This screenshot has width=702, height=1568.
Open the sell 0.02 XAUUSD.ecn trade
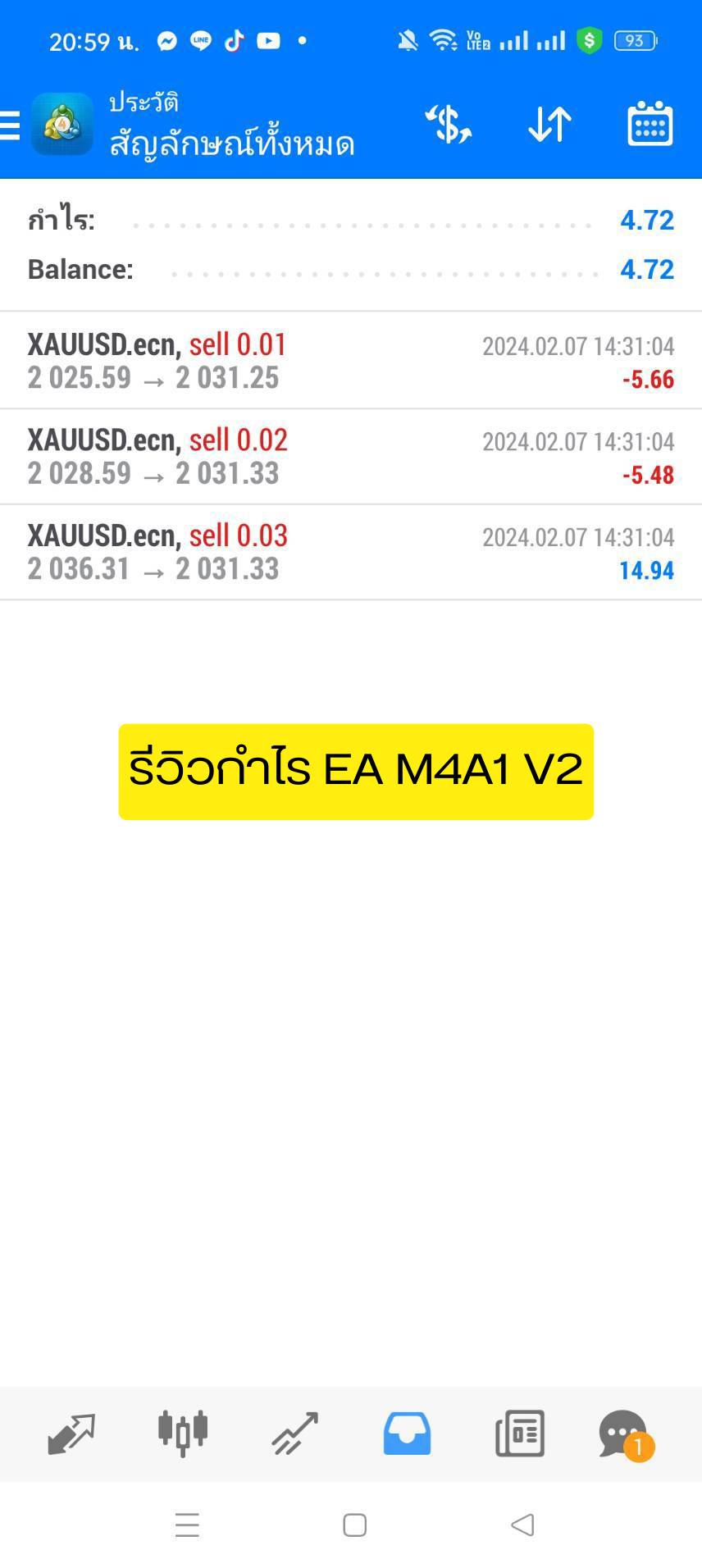tap(351, 457)
